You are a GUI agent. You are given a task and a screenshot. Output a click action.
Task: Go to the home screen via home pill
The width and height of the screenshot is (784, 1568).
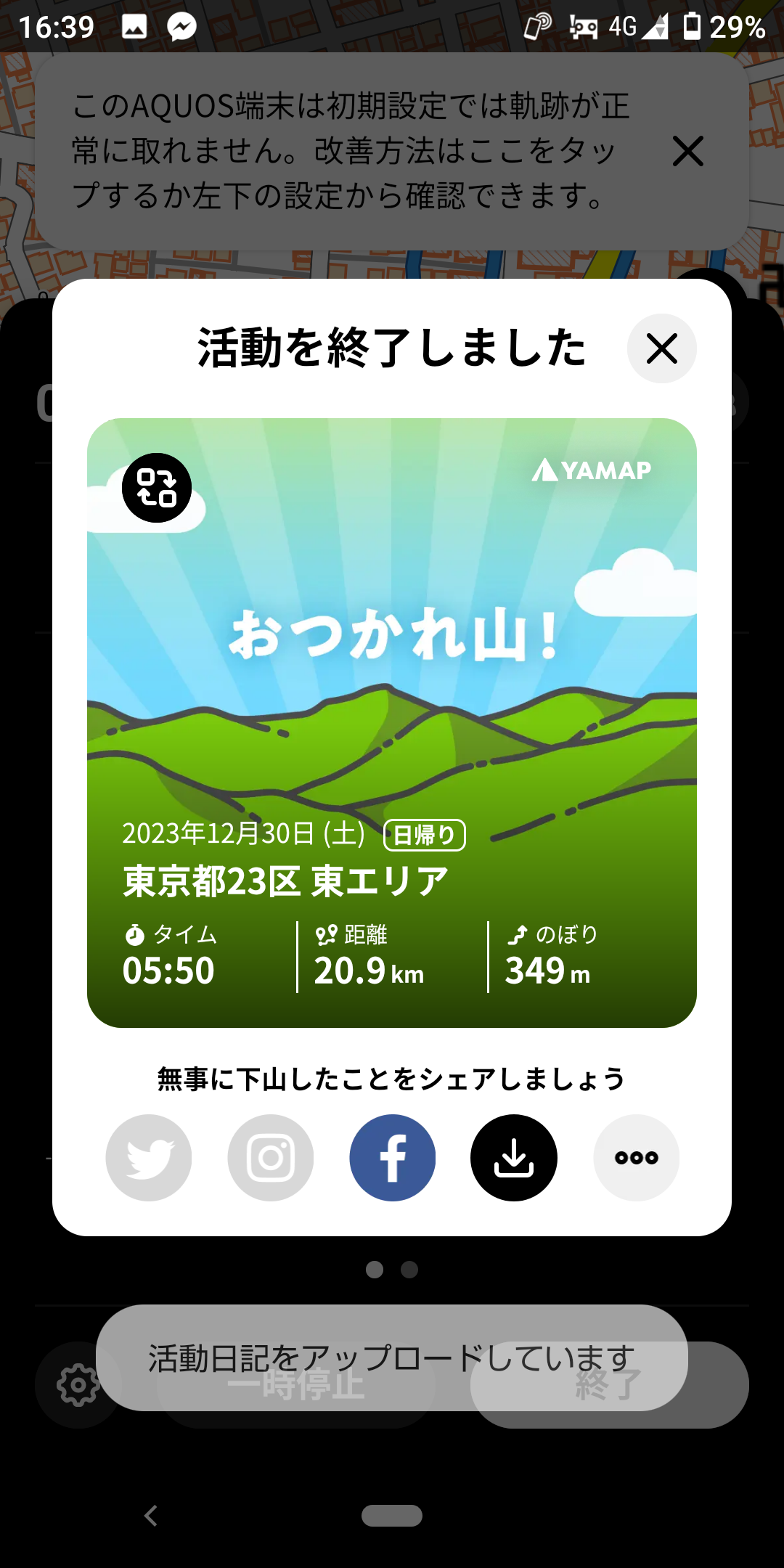[x=392, y=1516]
